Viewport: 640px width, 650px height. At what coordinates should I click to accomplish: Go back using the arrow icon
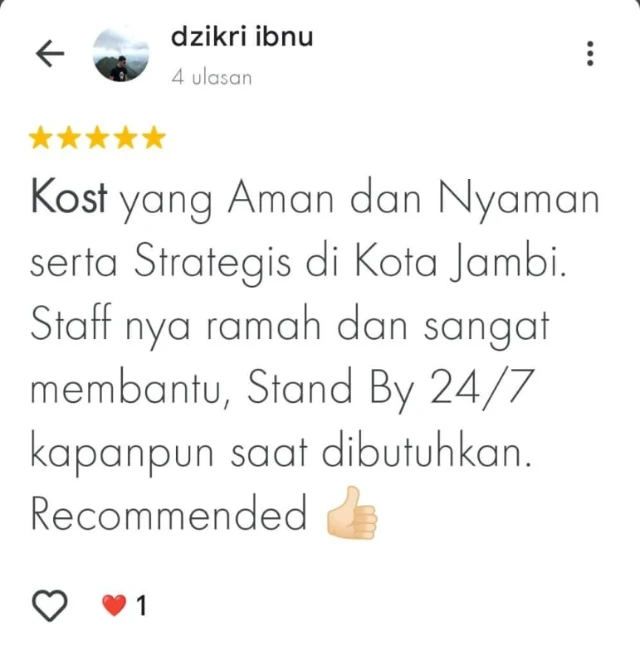point(49,54)
